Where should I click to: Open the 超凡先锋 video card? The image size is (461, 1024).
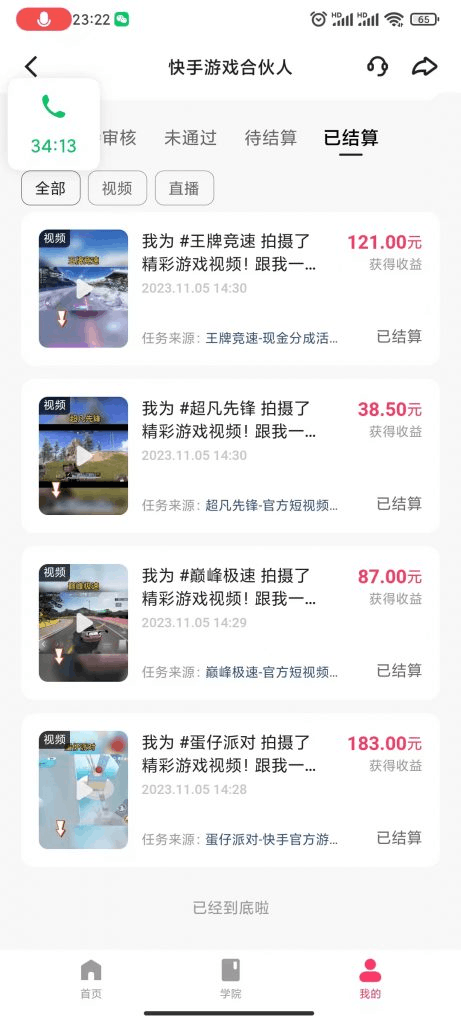pyautogui.click(x=230, y=456)
